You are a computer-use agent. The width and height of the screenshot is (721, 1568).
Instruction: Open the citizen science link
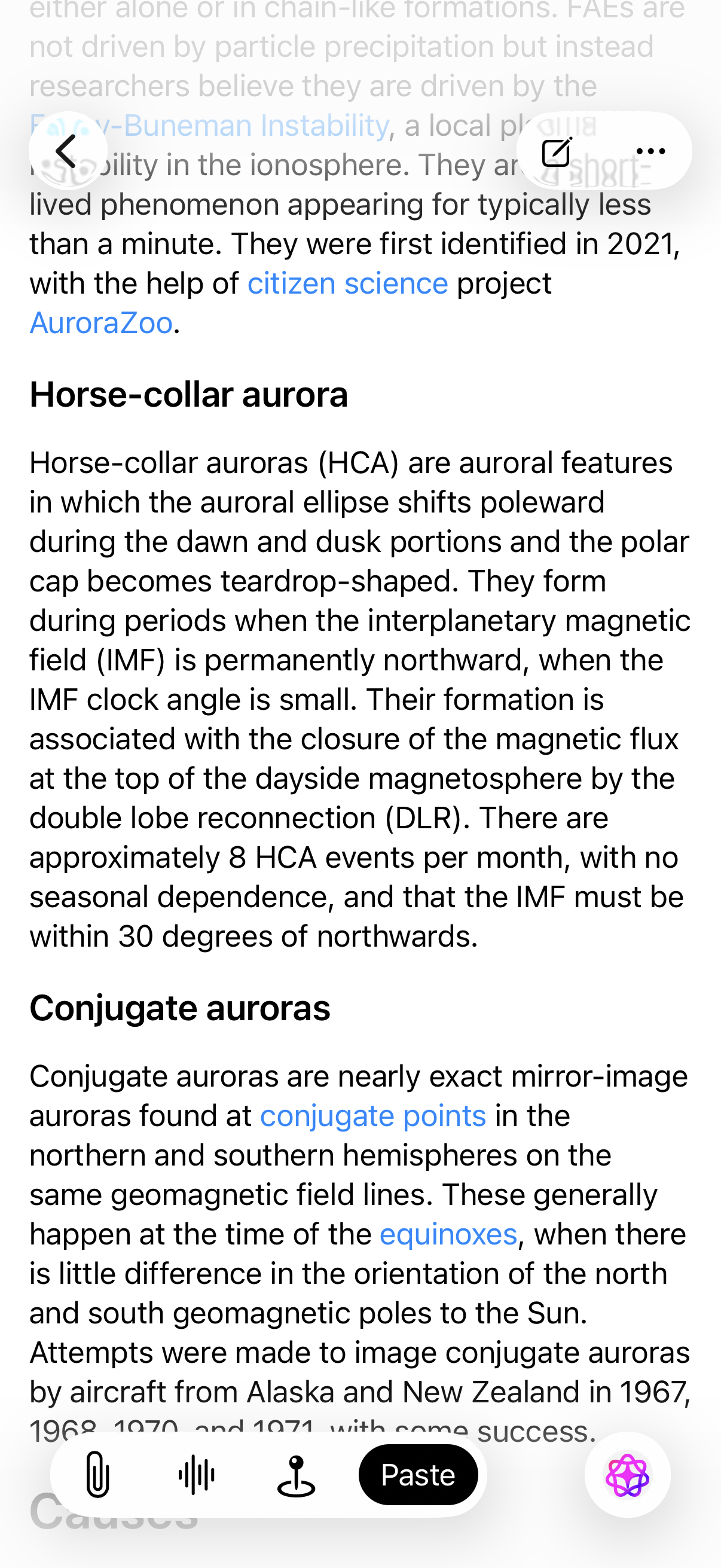coord(347,283)
